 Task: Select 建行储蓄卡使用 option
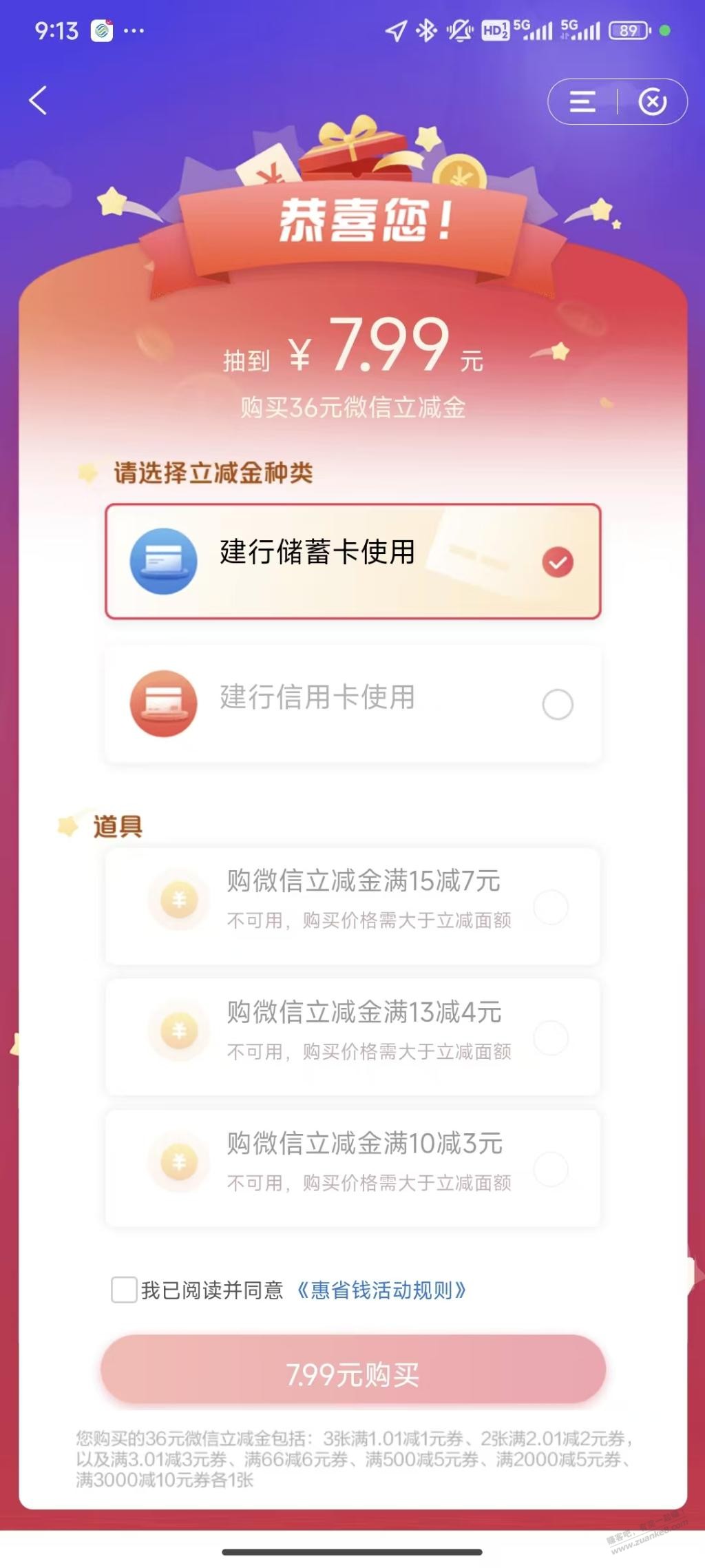tap(352, 561)
